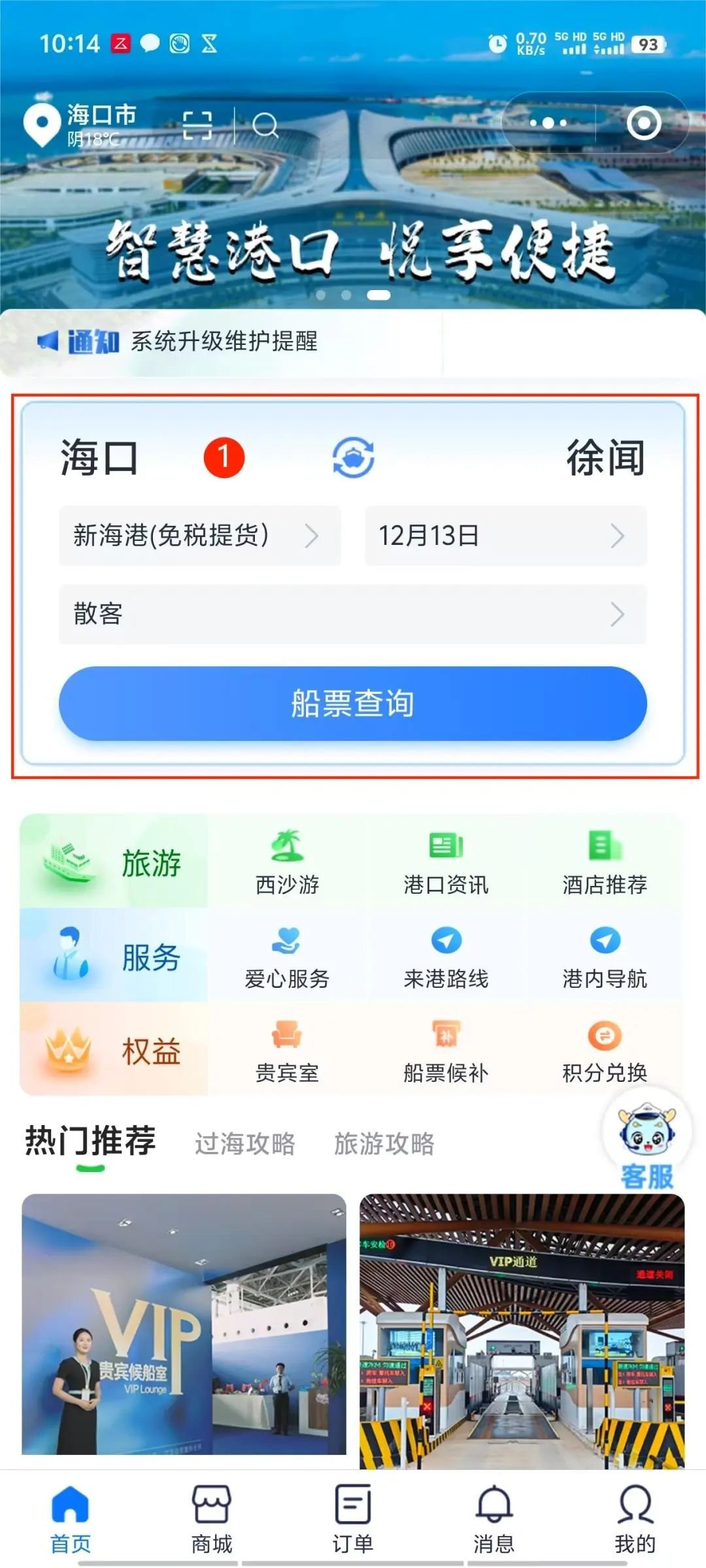
Task: Open the scan code icon
Action: (197, 125)
